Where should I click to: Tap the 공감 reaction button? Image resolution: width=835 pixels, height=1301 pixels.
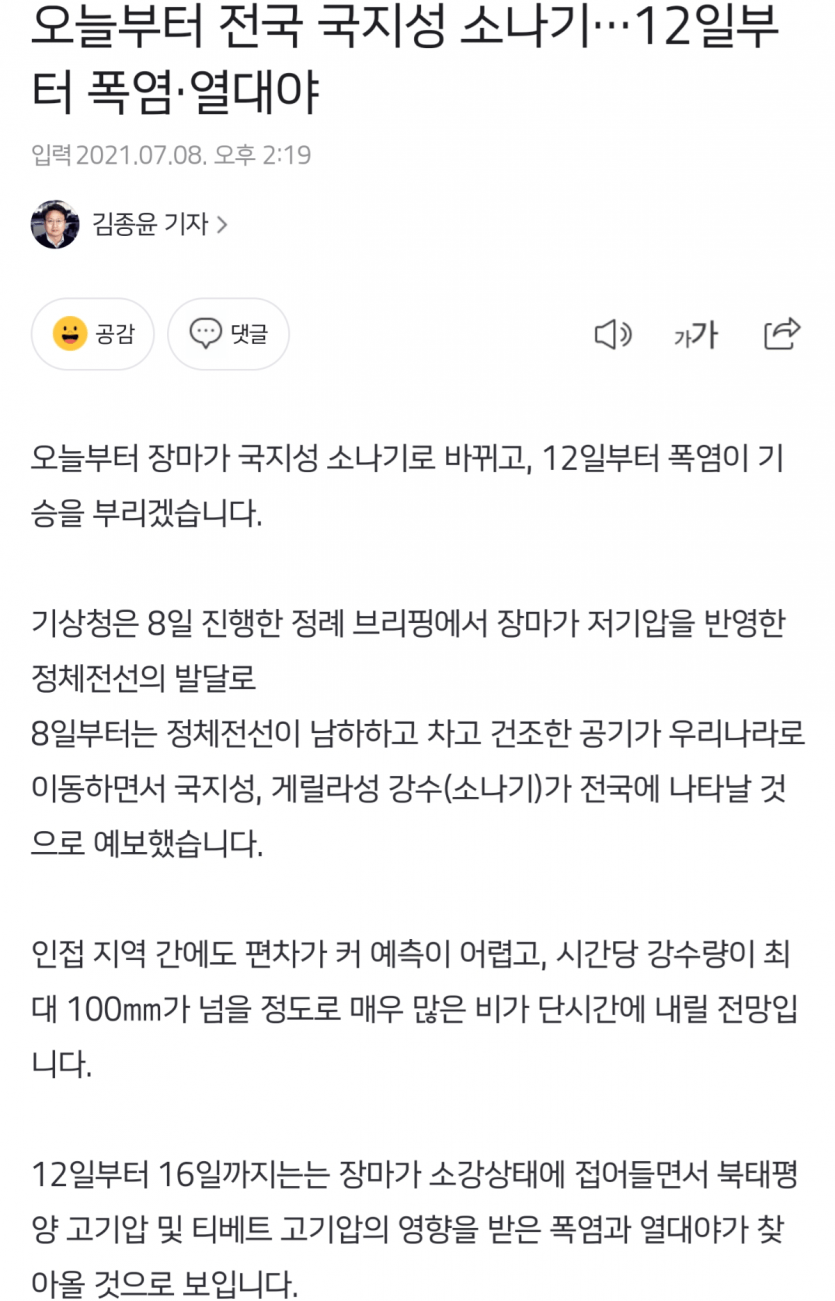[92, 334]
